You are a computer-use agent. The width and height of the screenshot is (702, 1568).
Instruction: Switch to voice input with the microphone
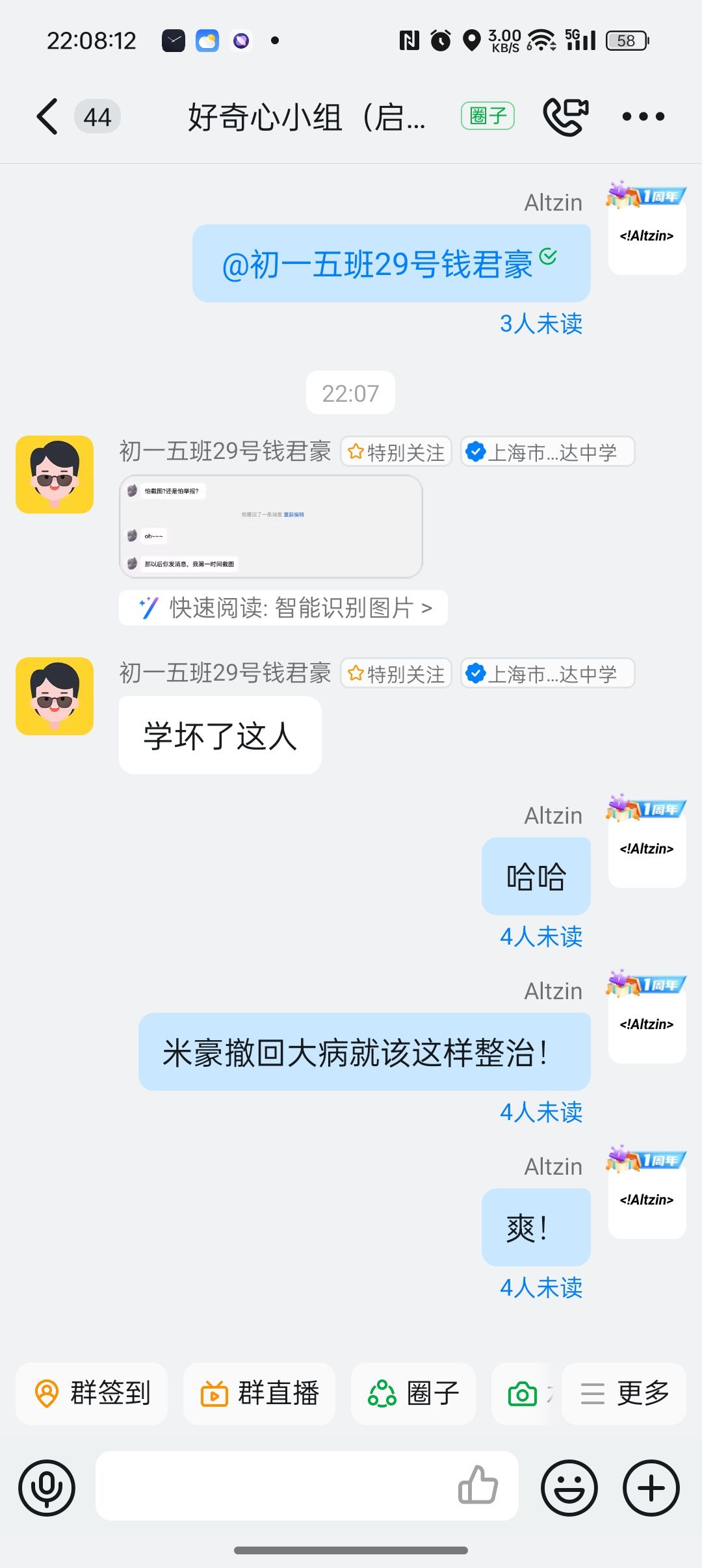pyautogui.click(x=47, y=1487)
